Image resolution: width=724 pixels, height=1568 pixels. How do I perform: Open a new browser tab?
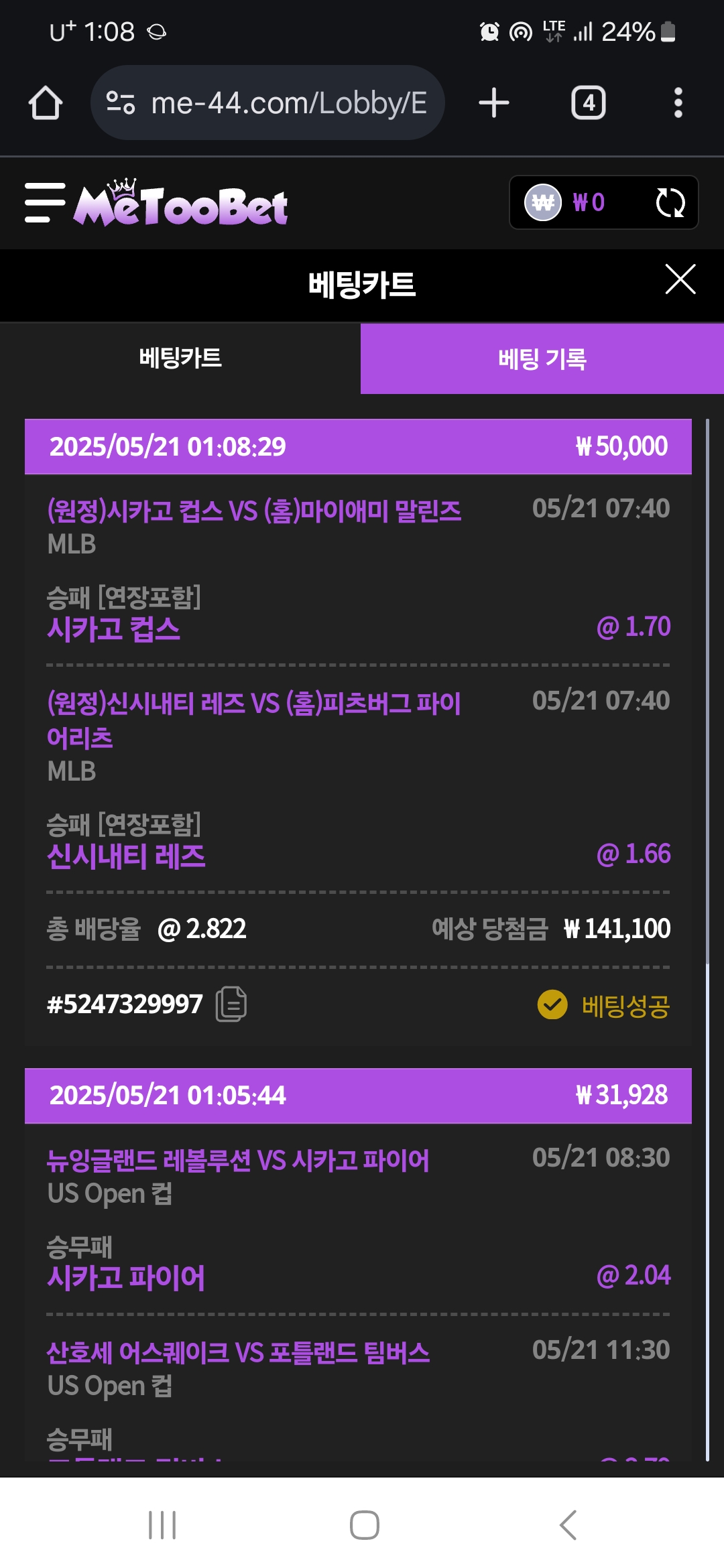pyautogui.click(x=494, y=103)
